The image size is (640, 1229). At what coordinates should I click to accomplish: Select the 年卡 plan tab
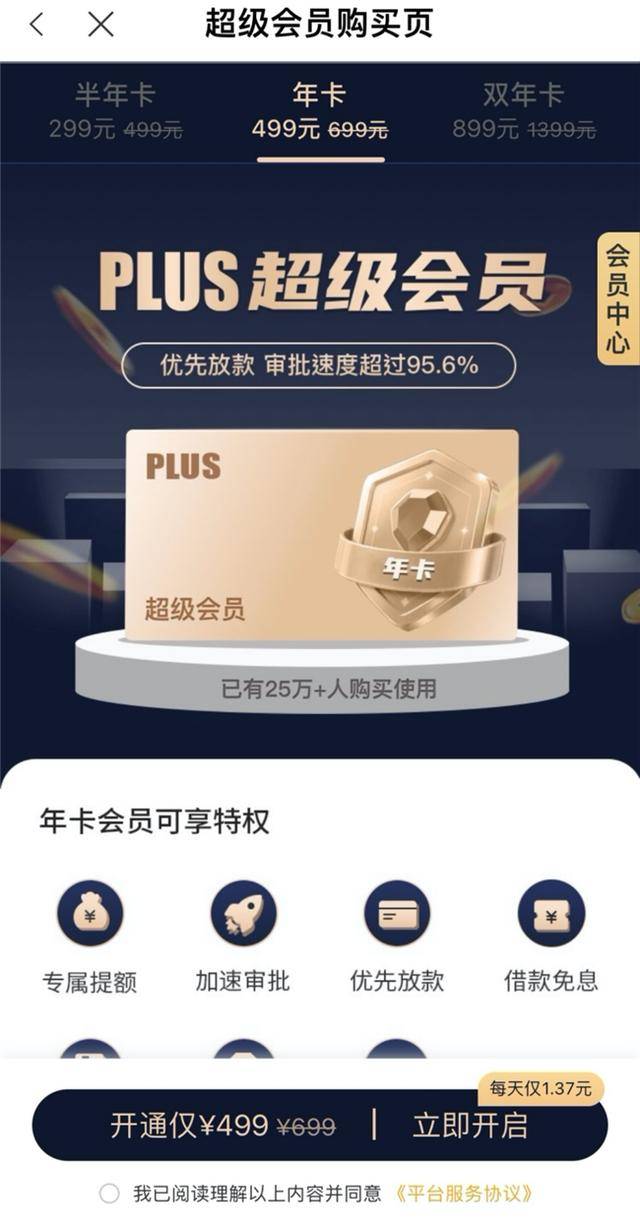pyautogui.click(x=319, y=111)
